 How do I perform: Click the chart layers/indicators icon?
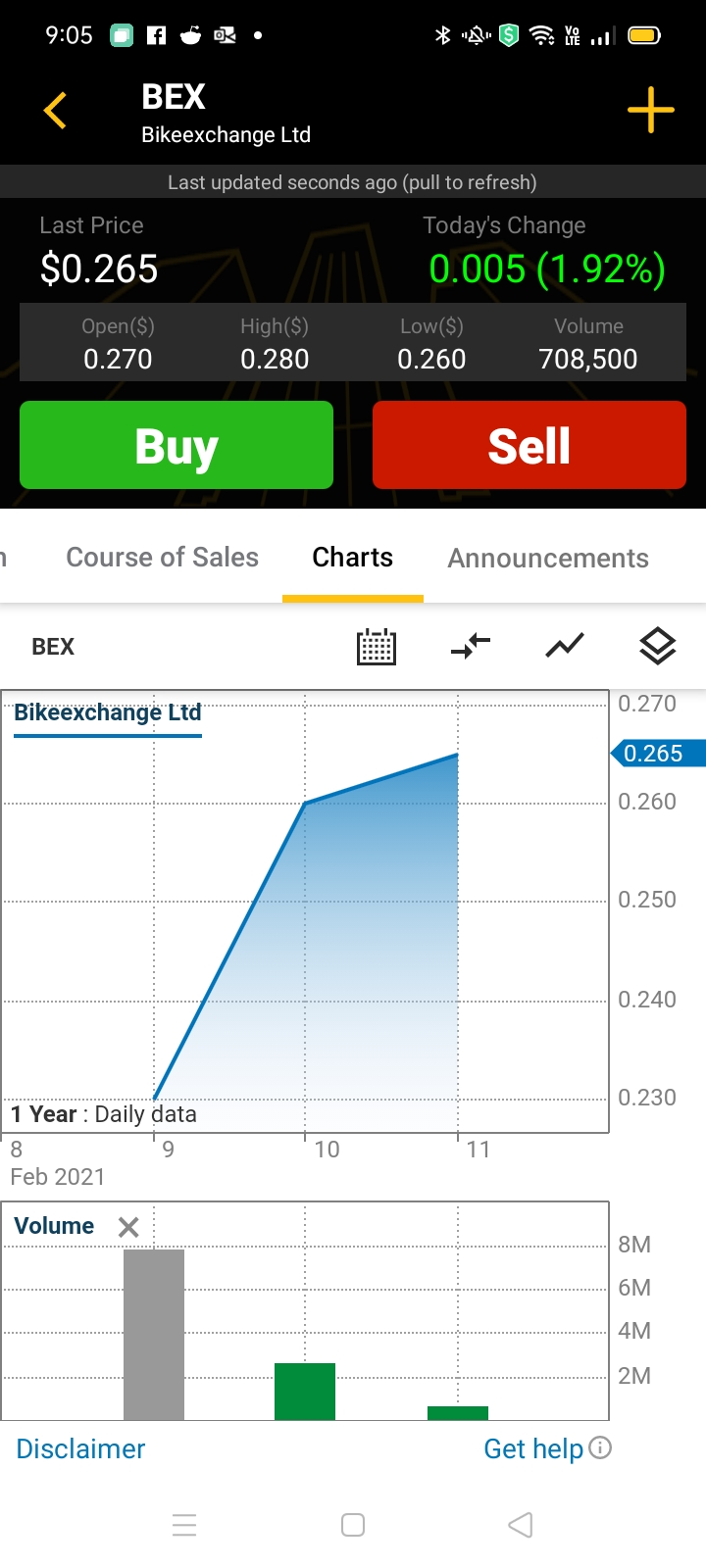point(657,646)
